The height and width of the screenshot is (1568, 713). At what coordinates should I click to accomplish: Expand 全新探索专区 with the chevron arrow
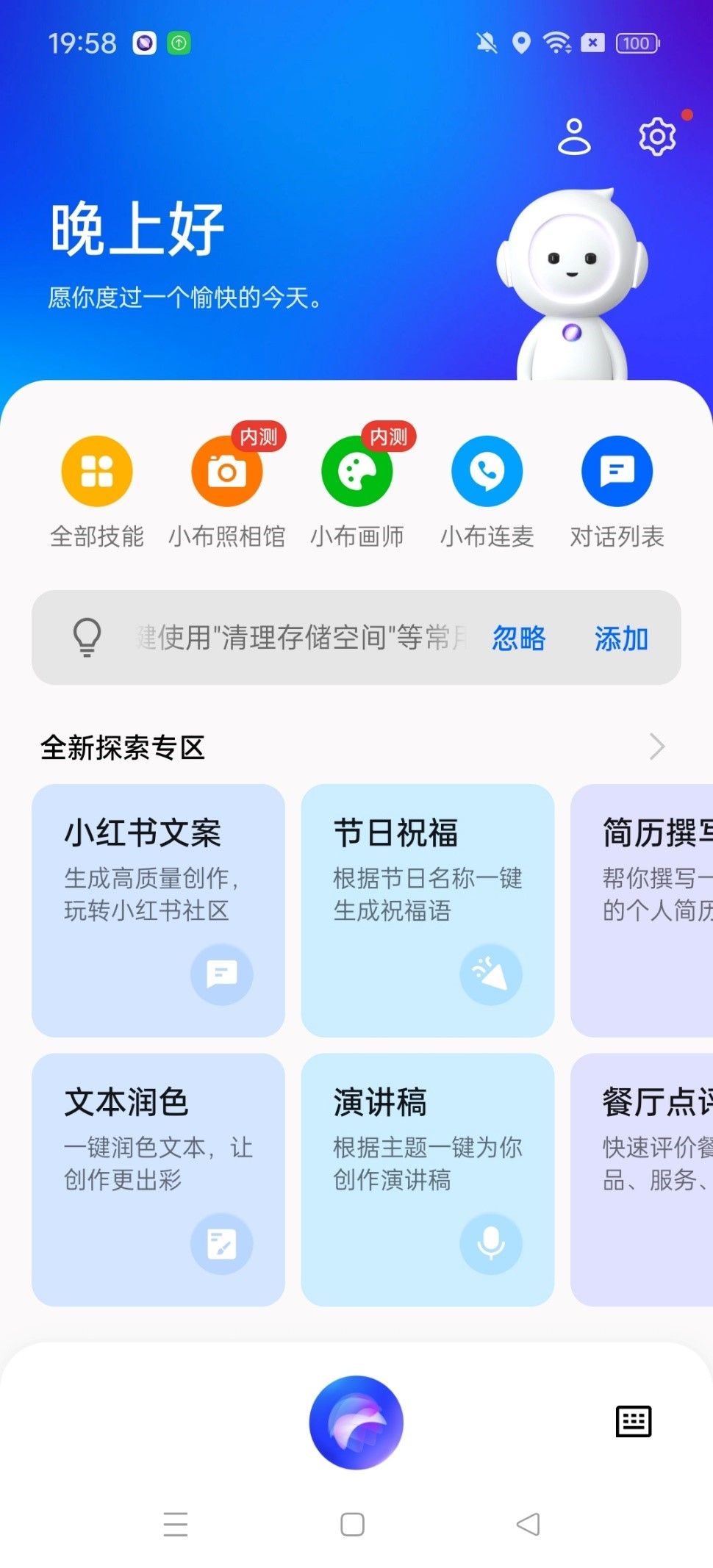pyautogui.click(x=656, y=747)
